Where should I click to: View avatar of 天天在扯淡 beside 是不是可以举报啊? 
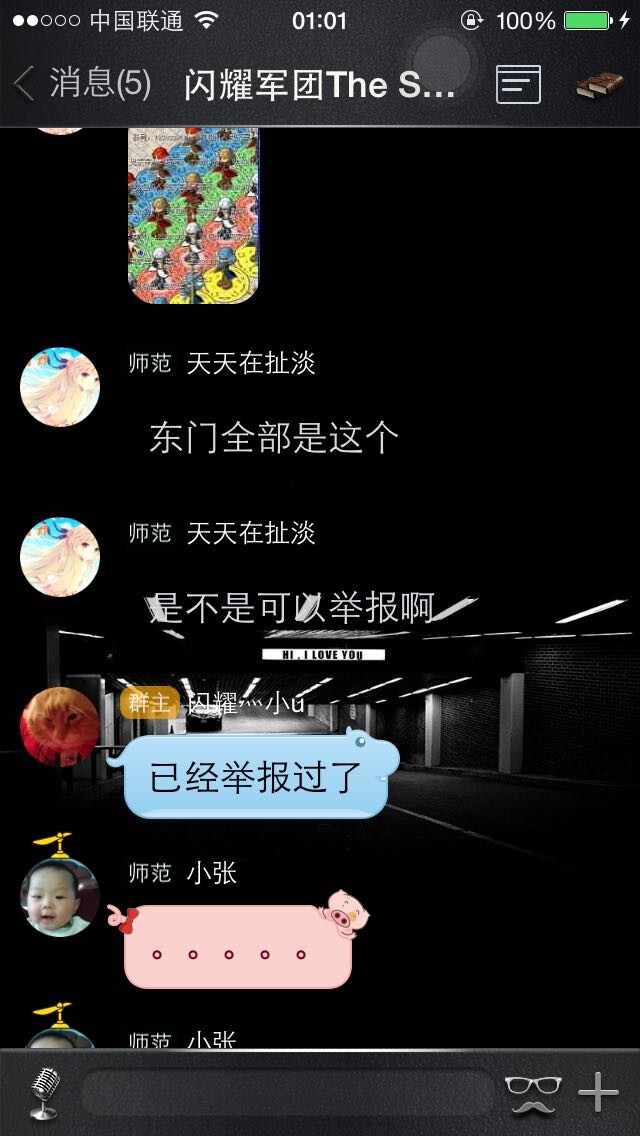click(x=60, y=557)
